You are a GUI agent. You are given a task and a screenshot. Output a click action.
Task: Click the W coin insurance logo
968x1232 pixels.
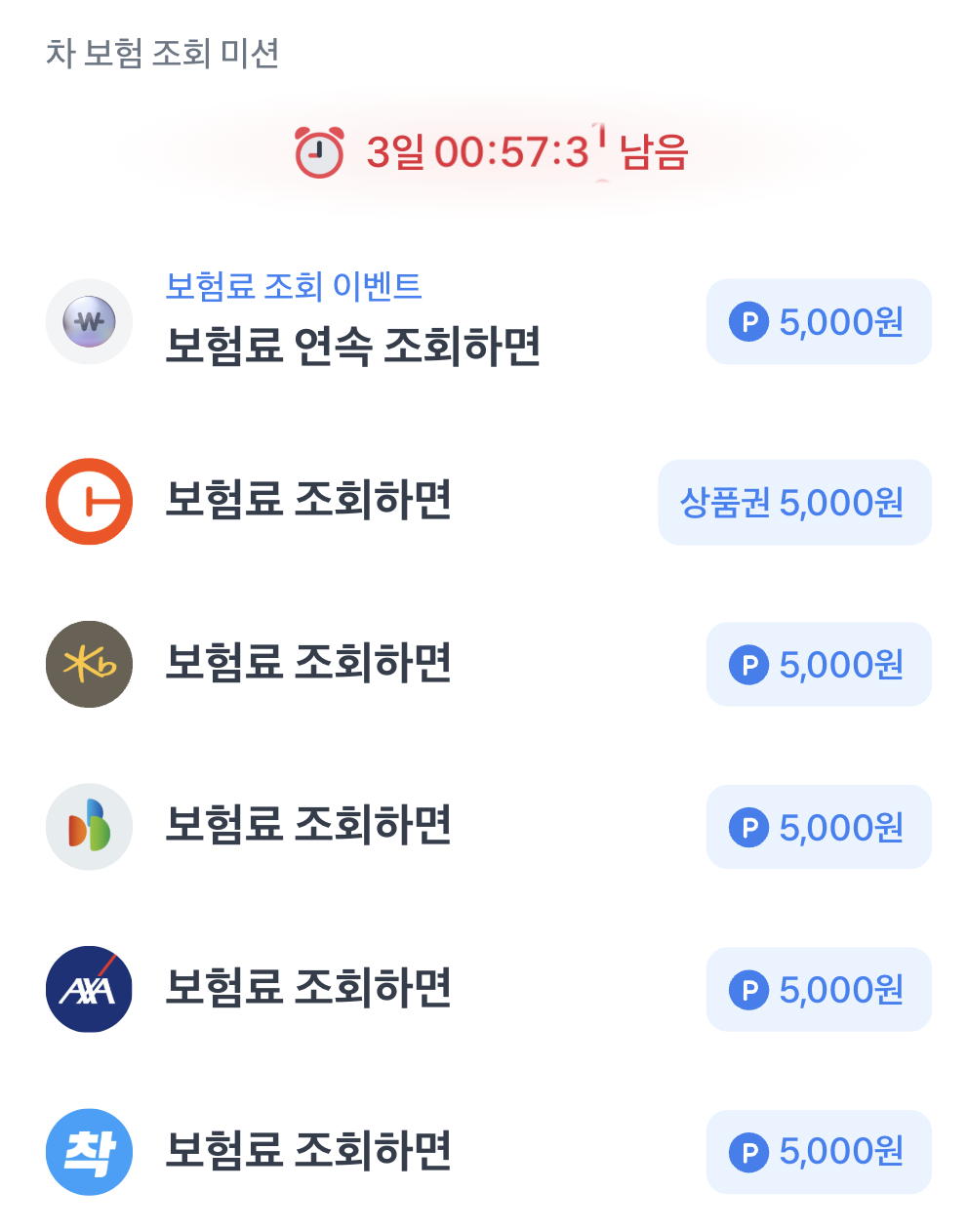point(89,322)
